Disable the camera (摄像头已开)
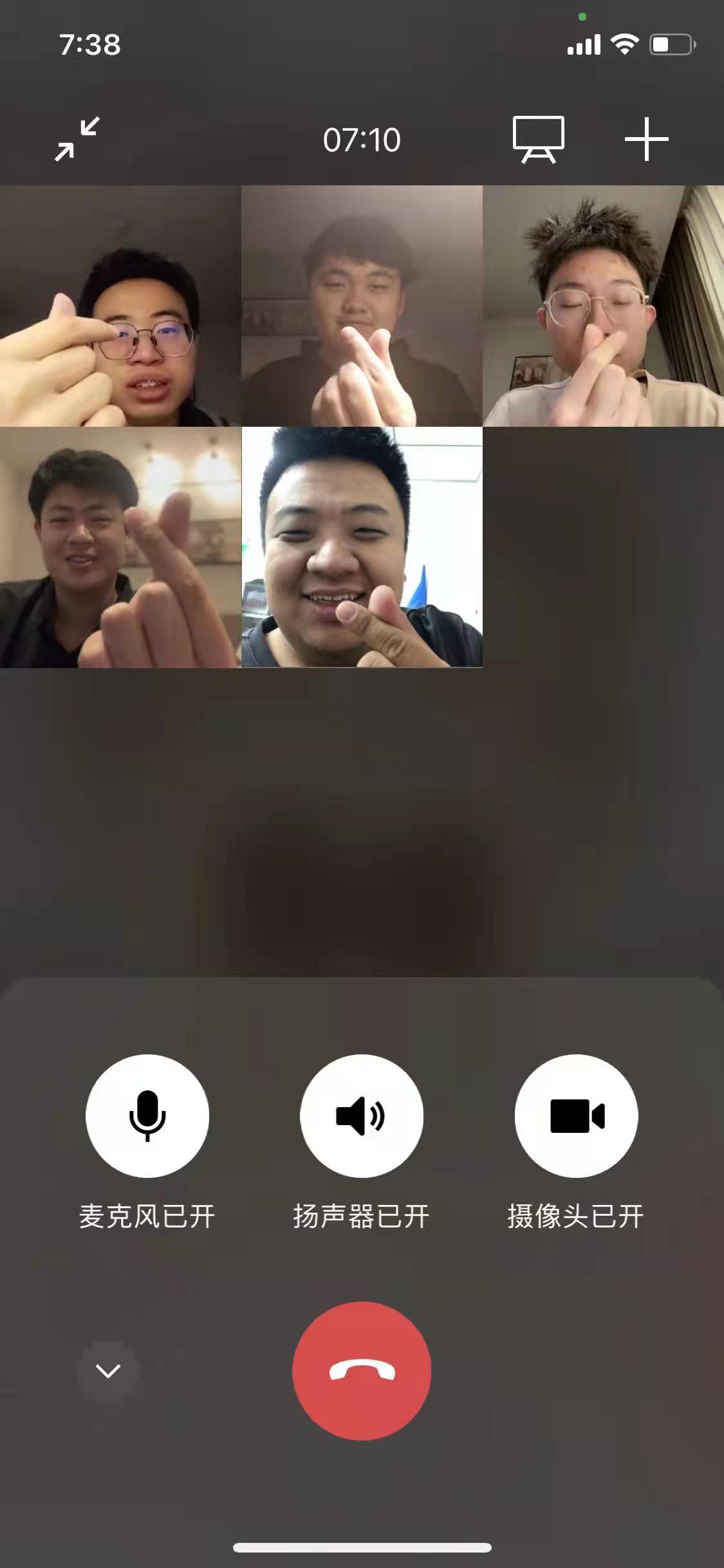Screen dimensions: 724x1568 click(576, 1115)
